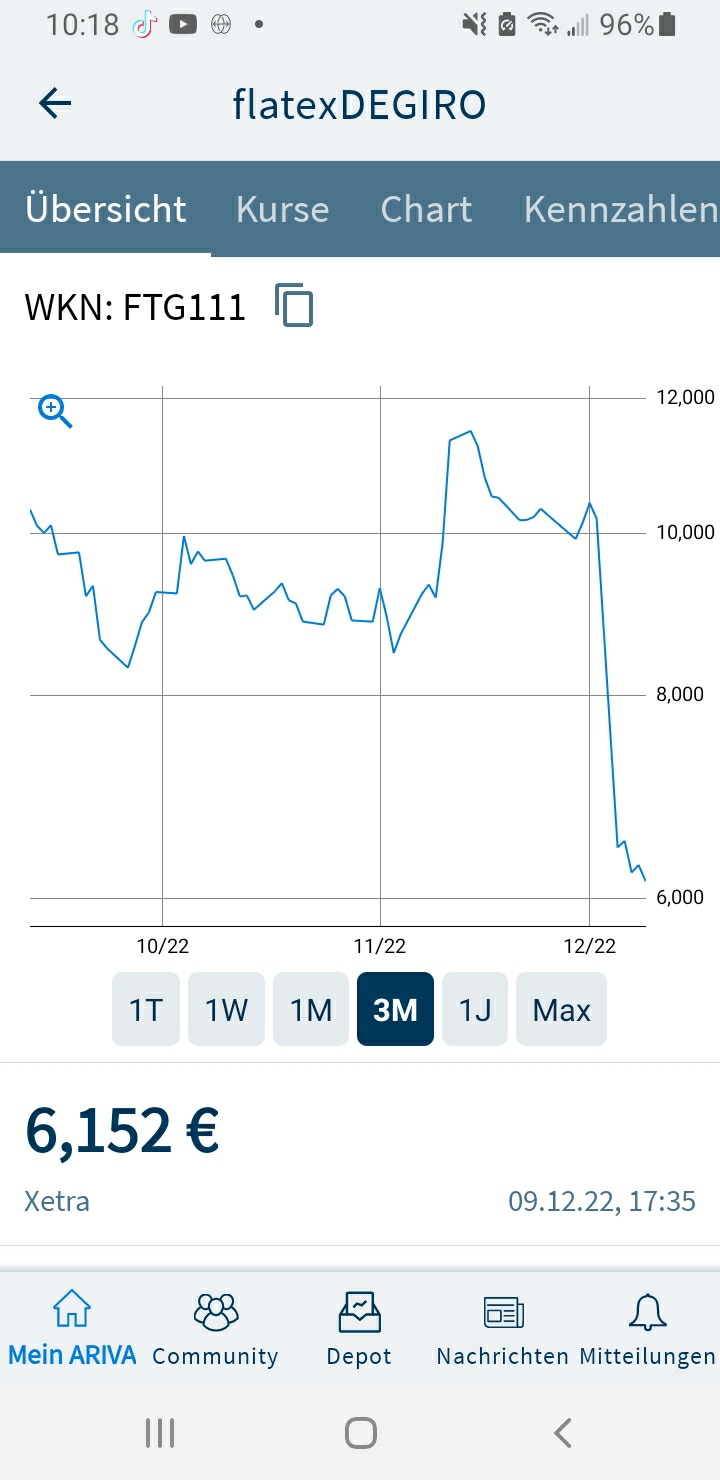Open the Kennzahlen tab

click(x=617, y=209)
